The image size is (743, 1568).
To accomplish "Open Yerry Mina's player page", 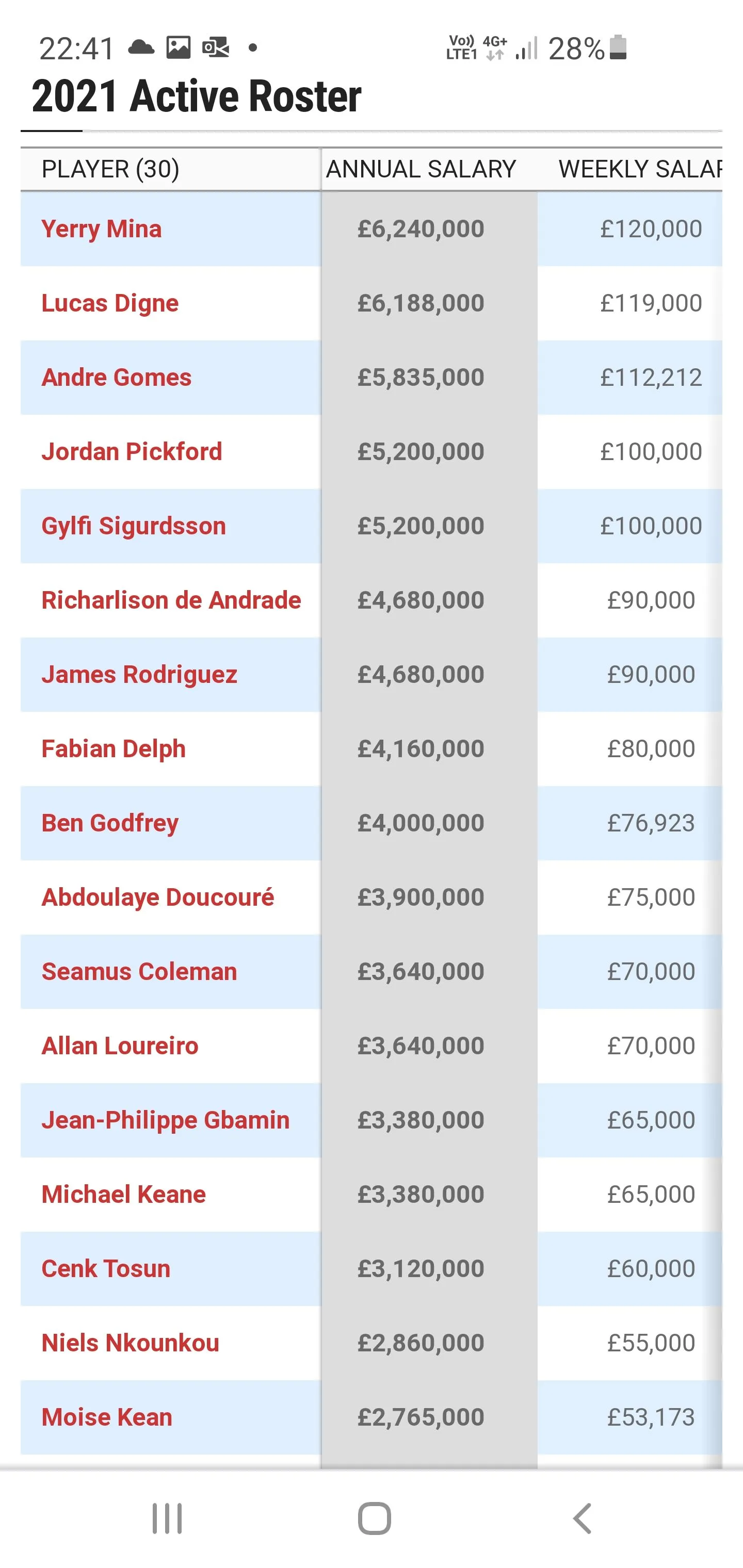I will point(102,229).
